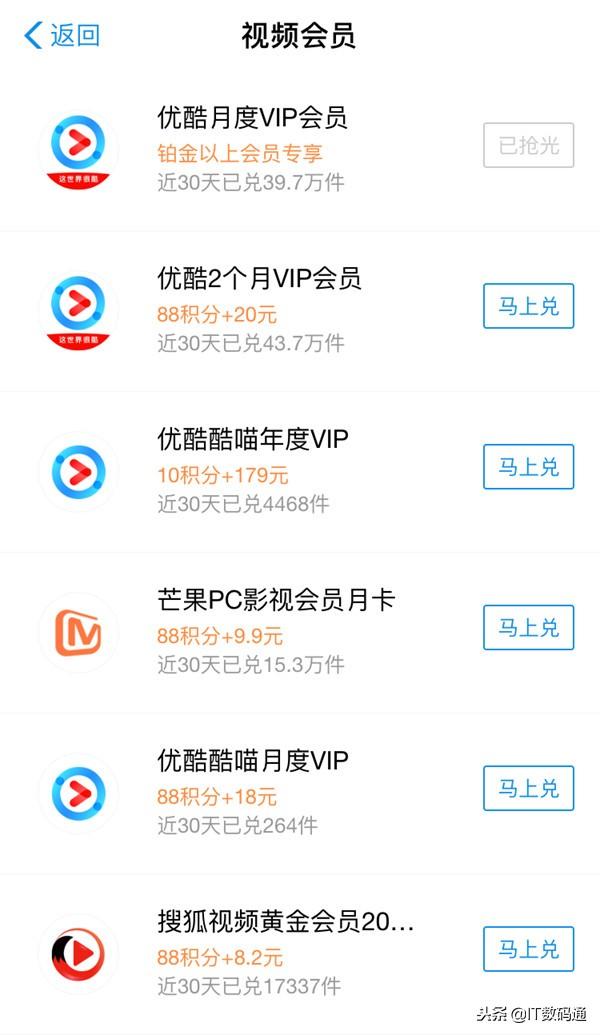The width and height of the screenshot is (600, 1035).
Task: Open the 优酷月度VIP会员 item details
Action: (x=300, y=150)
